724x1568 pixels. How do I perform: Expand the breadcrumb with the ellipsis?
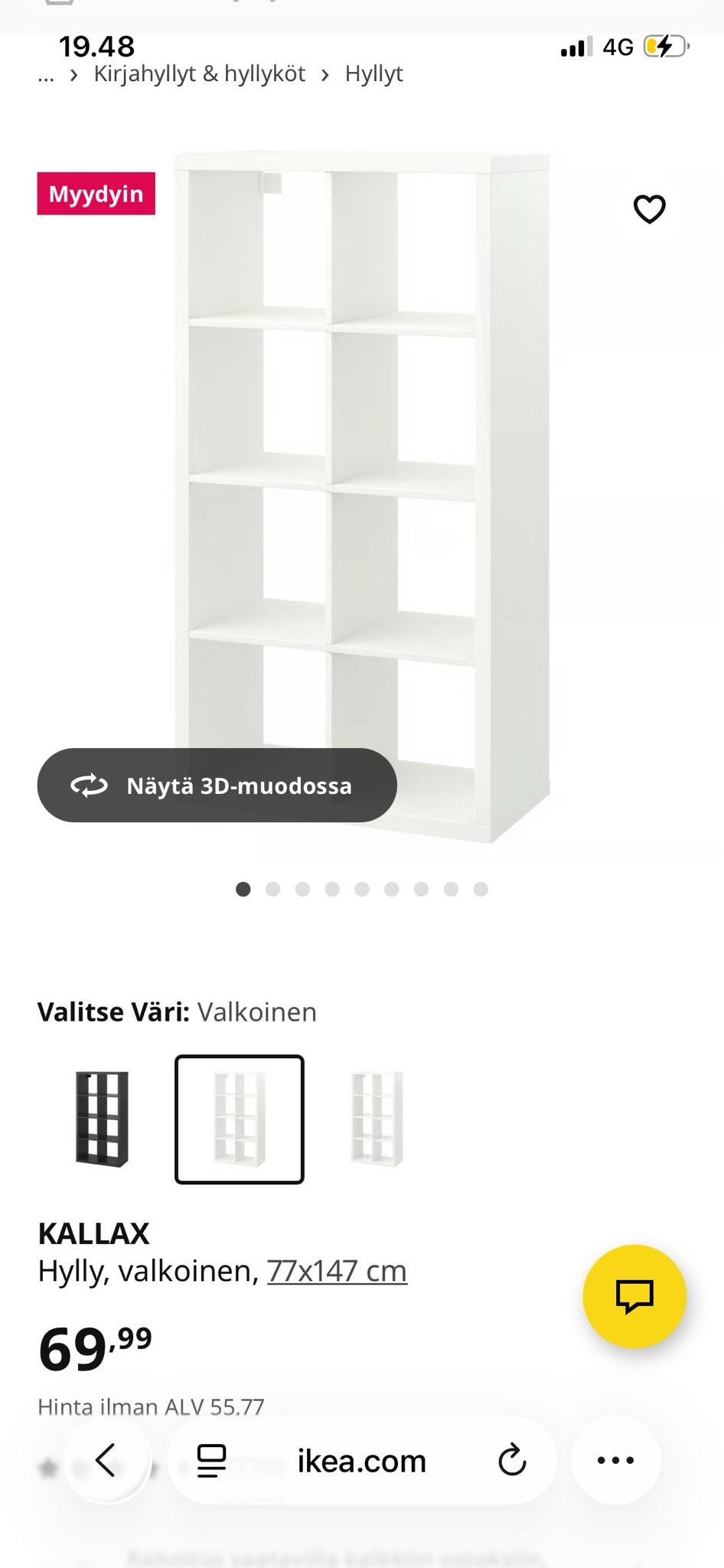click(45, 73)
